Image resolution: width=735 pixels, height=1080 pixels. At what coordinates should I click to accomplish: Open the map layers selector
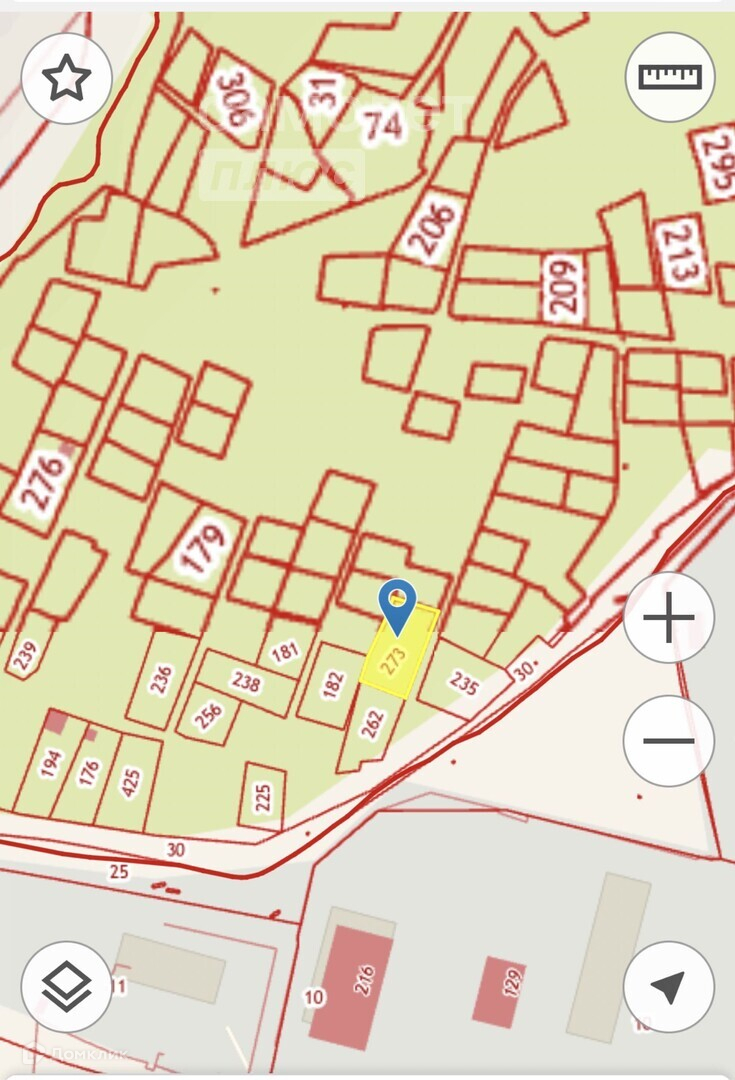pyautogui.click(x=67, y=986)
